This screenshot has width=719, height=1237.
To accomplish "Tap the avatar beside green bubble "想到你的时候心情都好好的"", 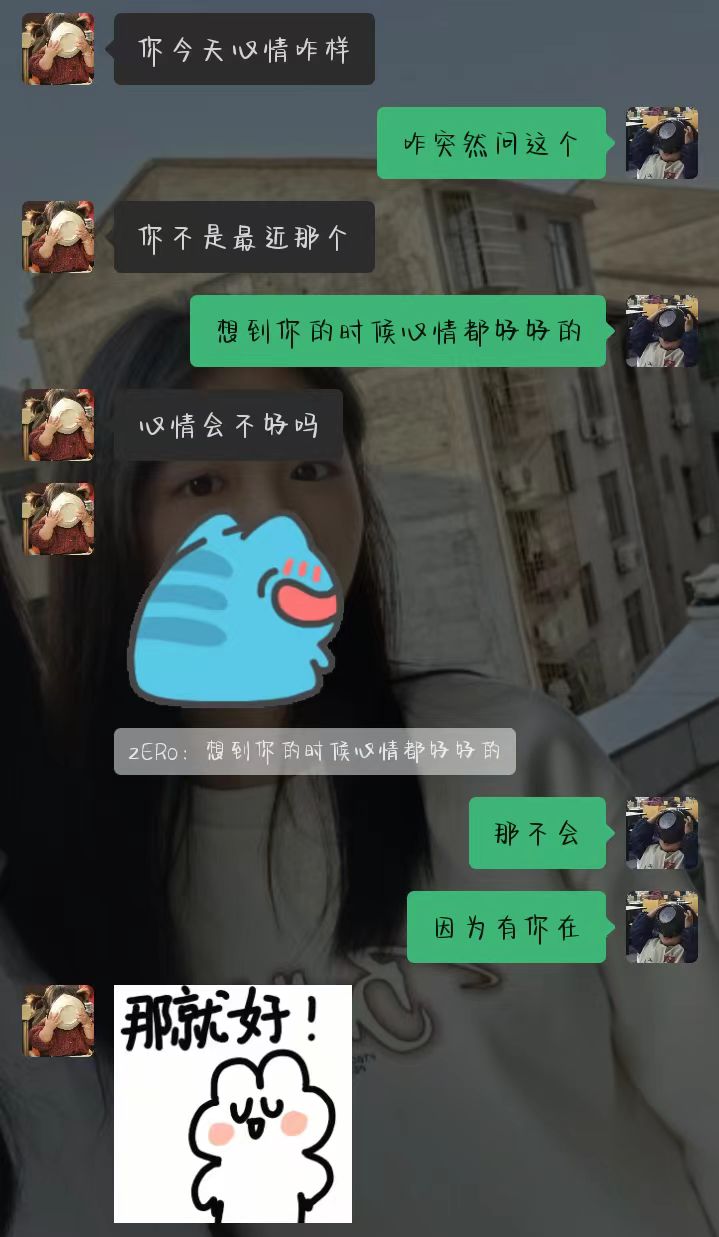I will coord(661,331).
